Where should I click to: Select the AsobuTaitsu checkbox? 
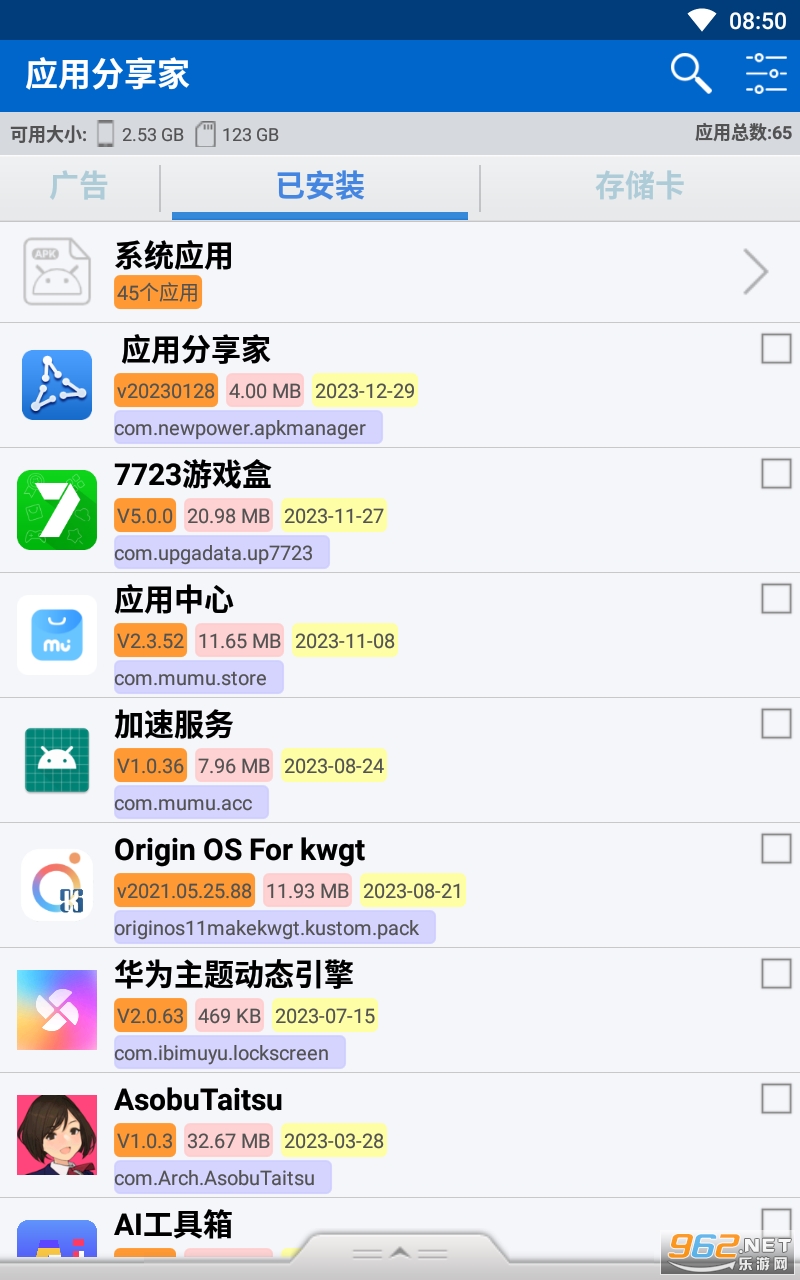coord(776,1099)
